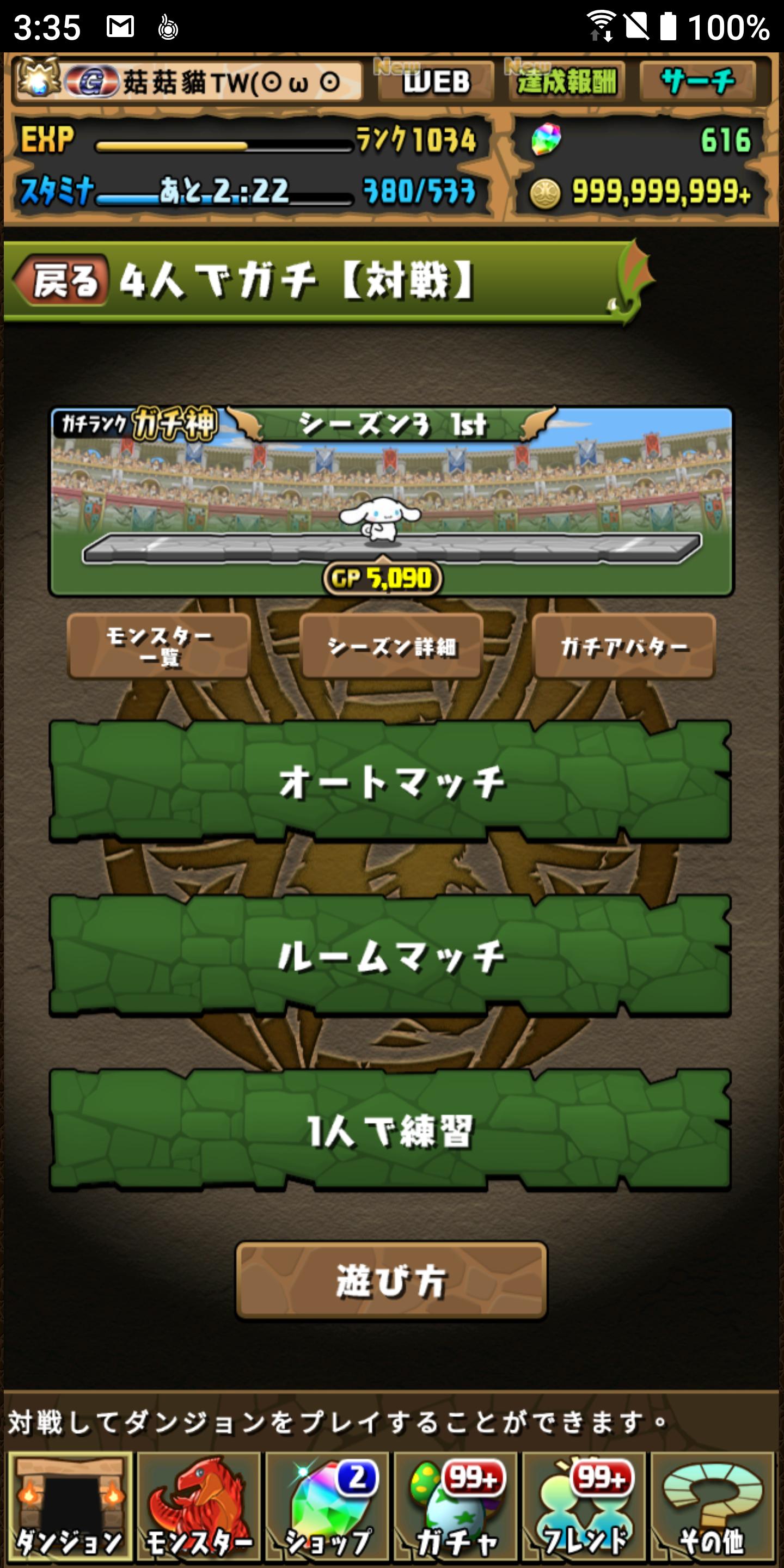The width and height of the screenshot is (784, 1568).
Task: Go to the ショップ tab
Action: coord(327,1506)
